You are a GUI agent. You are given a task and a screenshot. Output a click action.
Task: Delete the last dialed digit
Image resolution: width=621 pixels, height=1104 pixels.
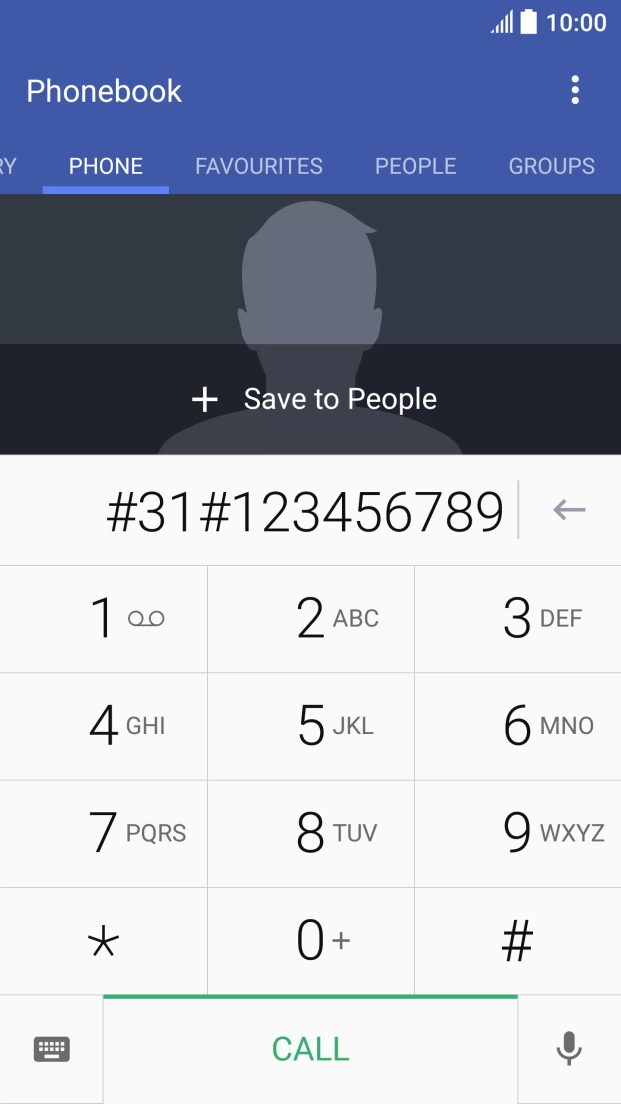(569, 510)
